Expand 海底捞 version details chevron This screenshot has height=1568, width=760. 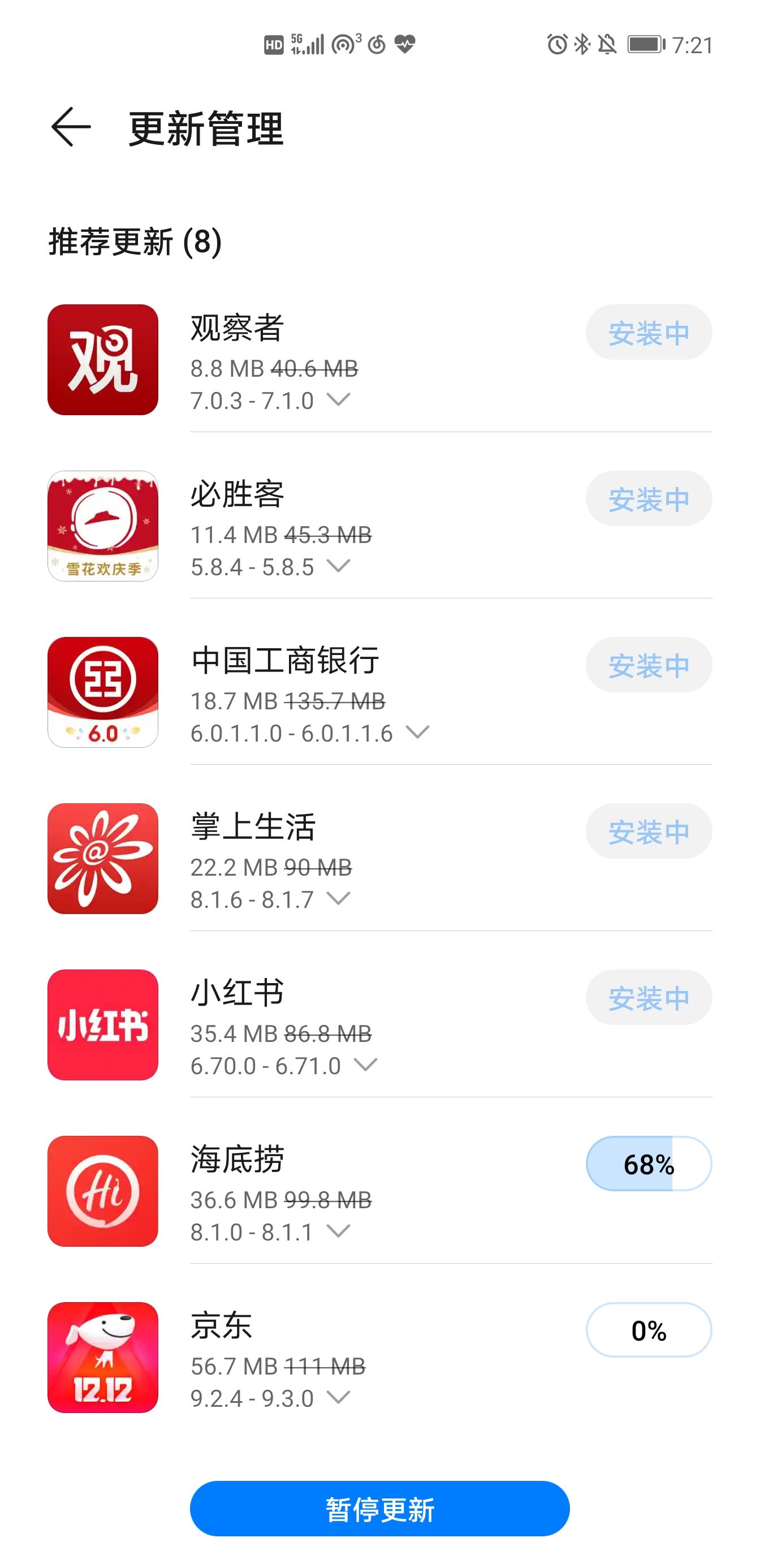click(338, 1231)
